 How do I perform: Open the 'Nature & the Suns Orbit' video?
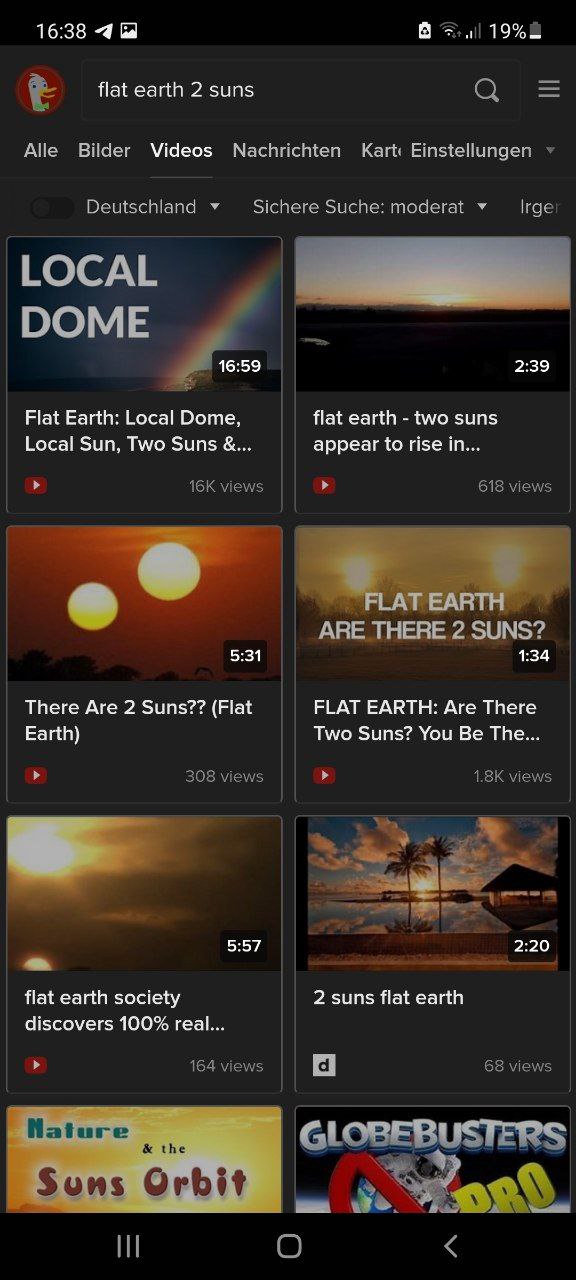(144, 1160)
